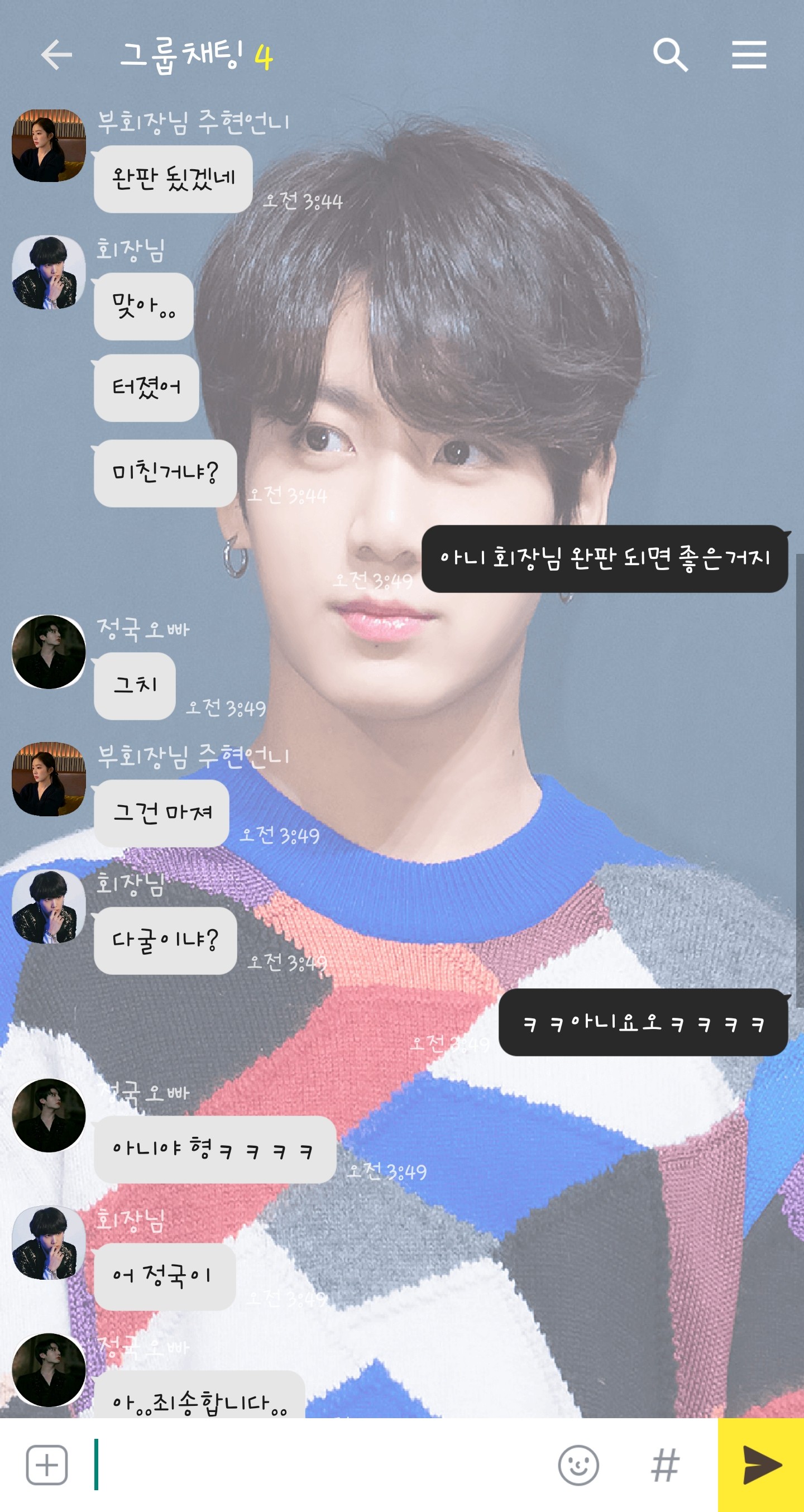This screenshot has width=804, height=1512.
Task: Search within this group chat
Action: [x=670, y=55]
